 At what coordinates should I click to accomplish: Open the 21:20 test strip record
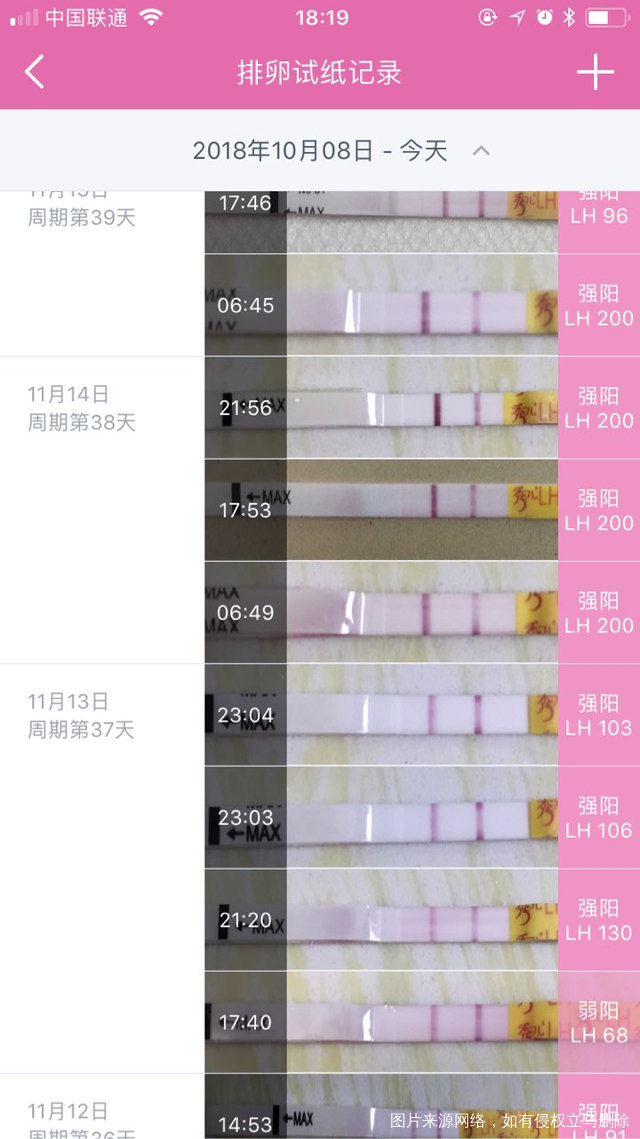(420, 920)
